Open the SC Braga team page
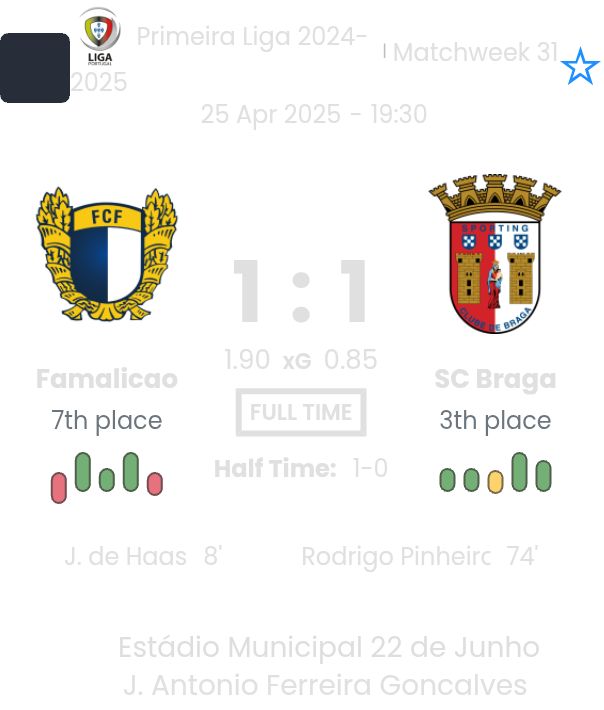The width and height of the screenshot is (604, 710). (x=495, y=379)
